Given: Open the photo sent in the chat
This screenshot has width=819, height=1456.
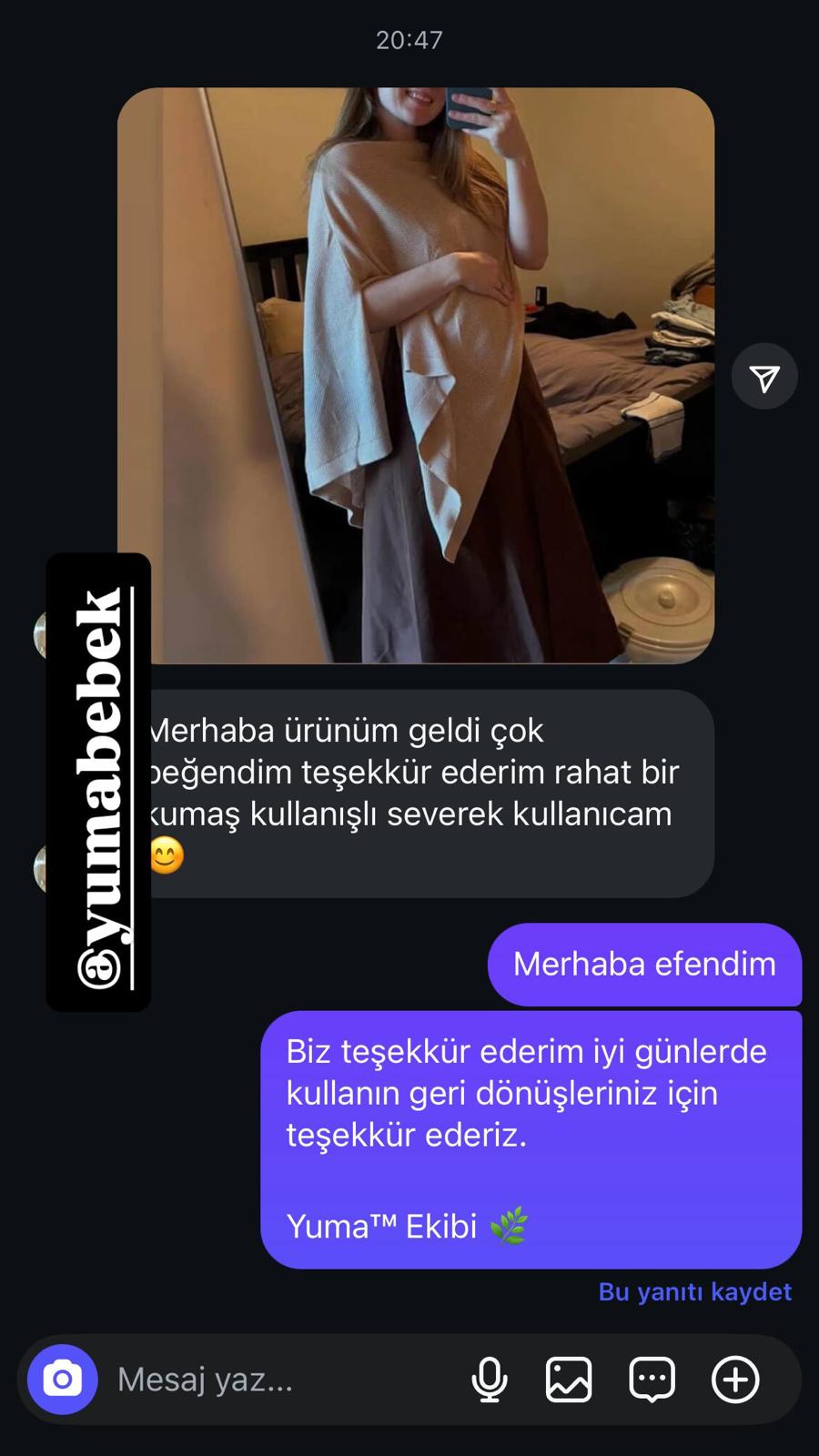Looking at the screenshot, I should point(415,375).
